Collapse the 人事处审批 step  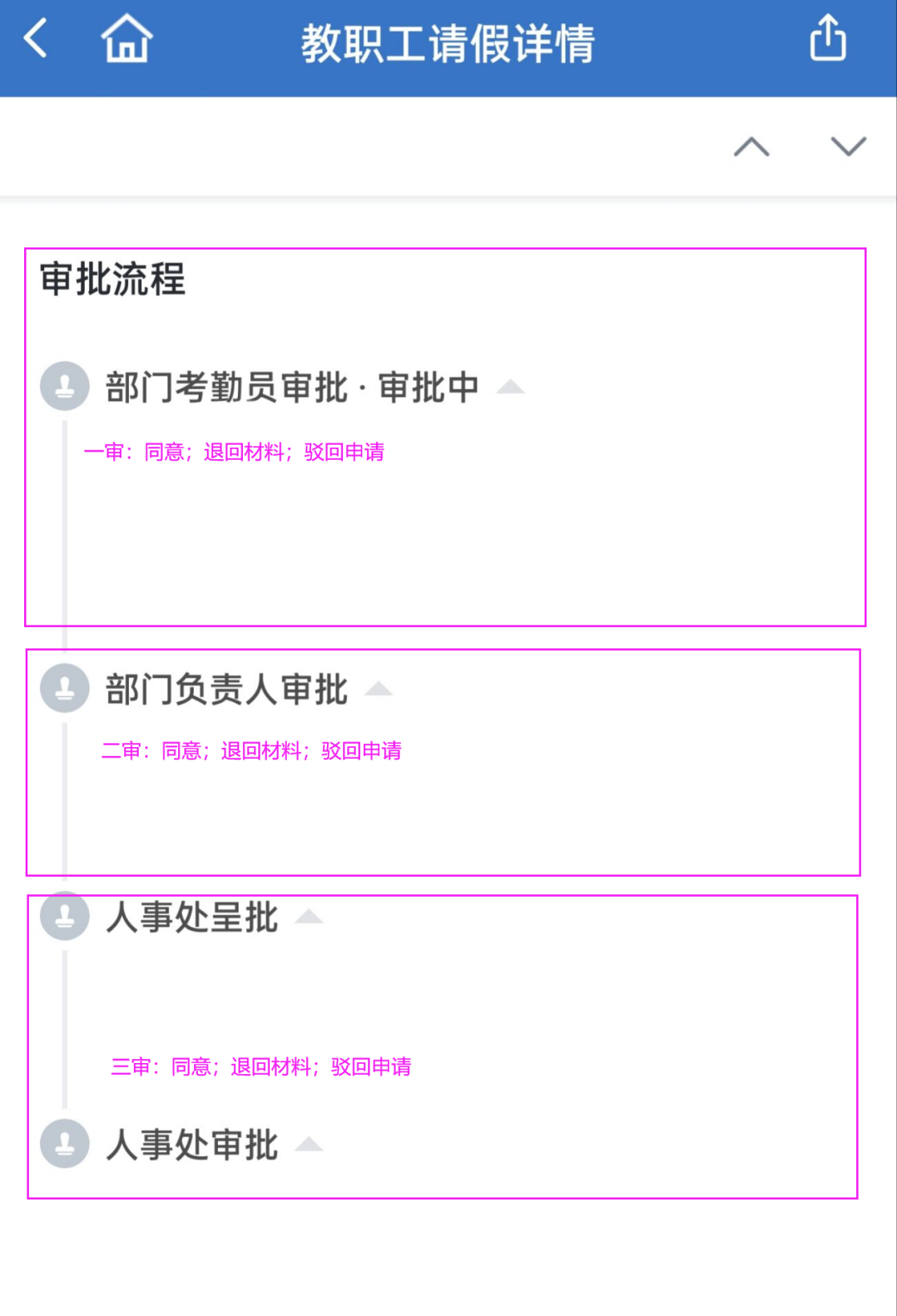coord(309,1145)
